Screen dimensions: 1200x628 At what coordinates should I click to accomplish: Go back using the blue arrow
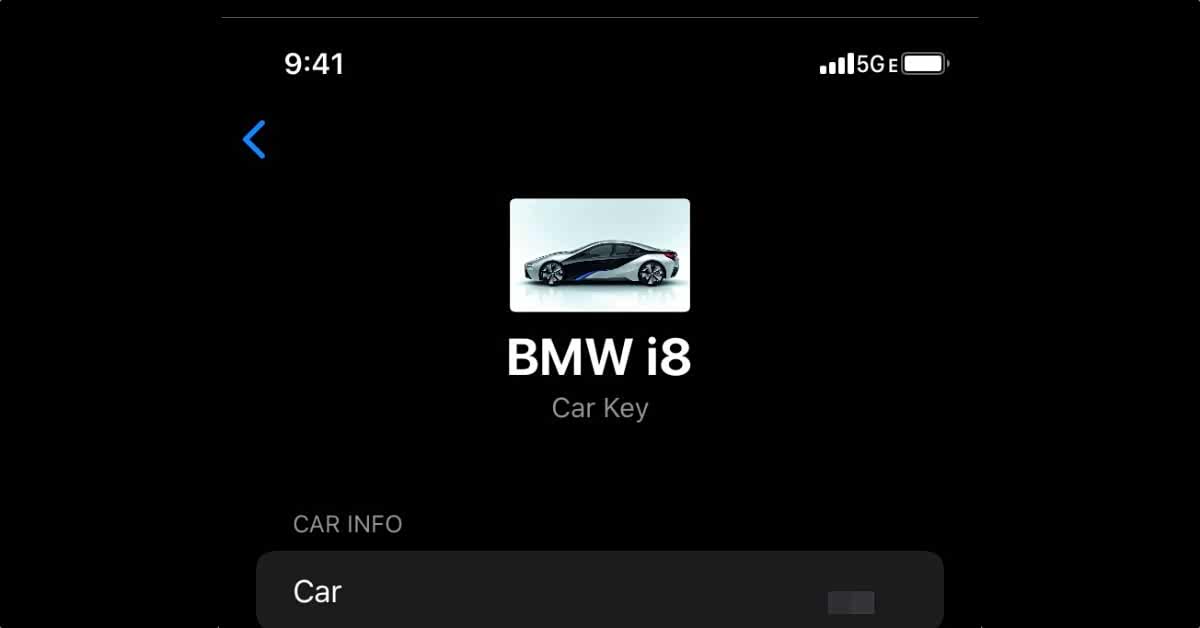pyautogui.click(x=255, y=140)
